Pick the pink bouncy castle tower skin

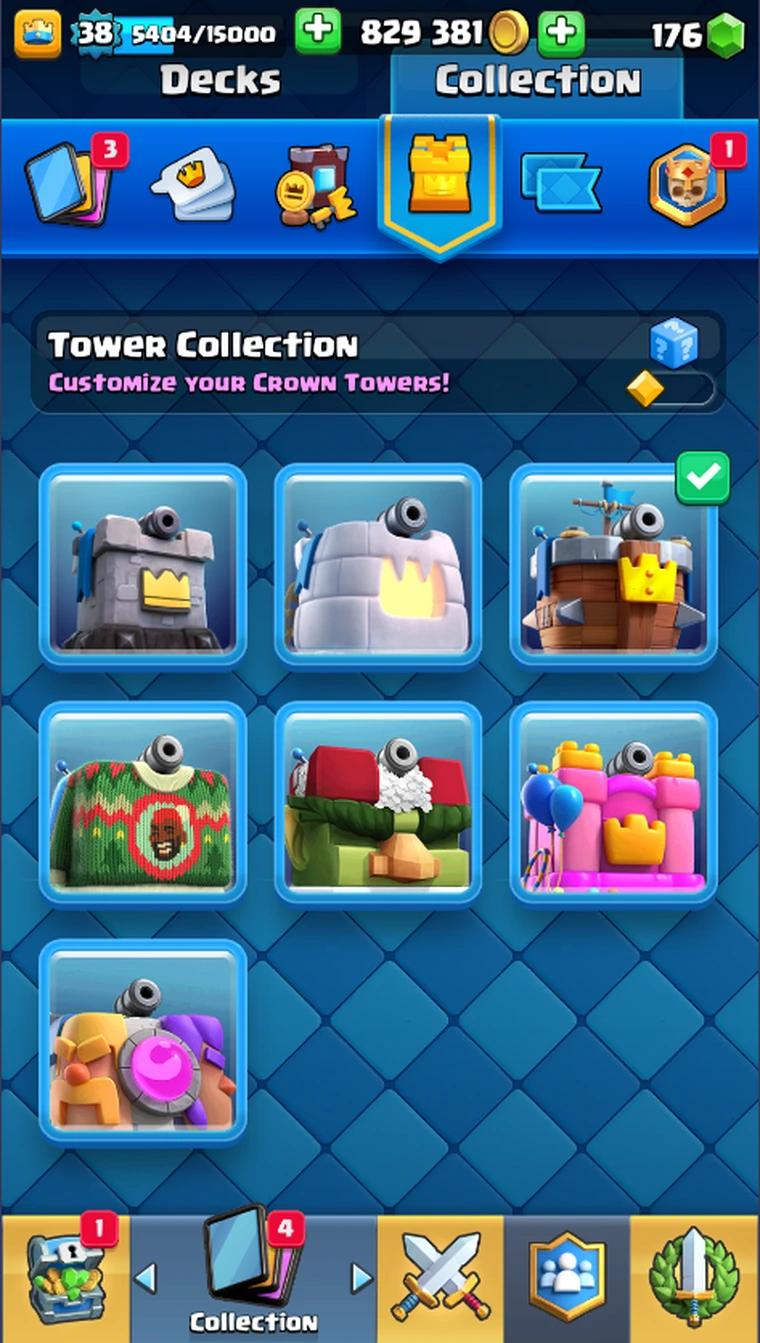[613, 803]
